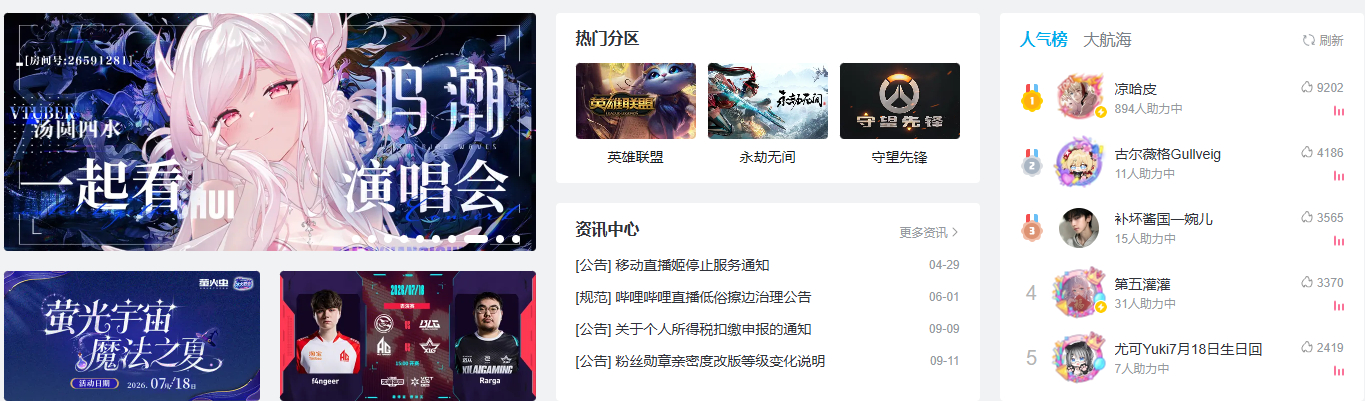
Task: Open the 英雄联盟 game zone
Action: pos(635,114)
